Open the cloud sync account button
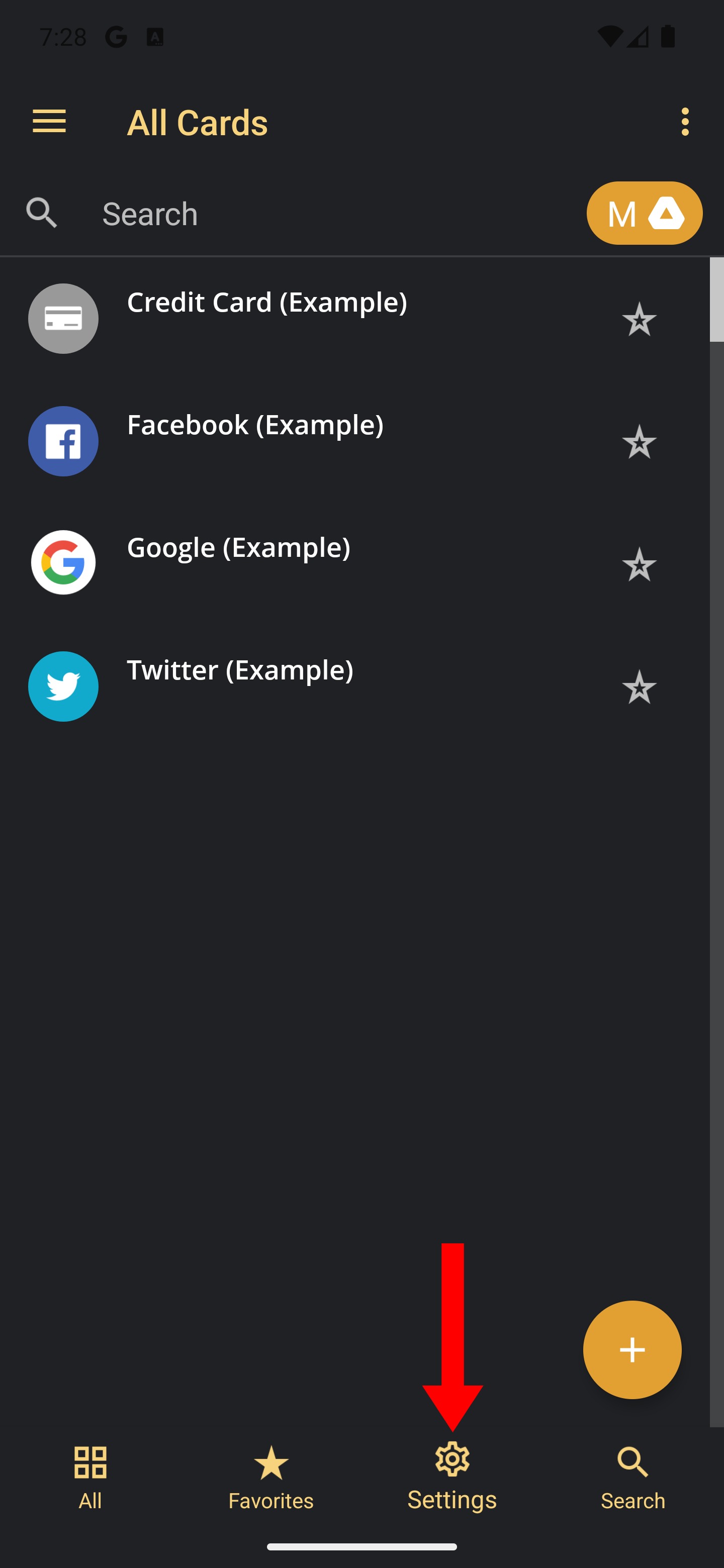Viewport: 724px width, 1568px height. point(644,214)
